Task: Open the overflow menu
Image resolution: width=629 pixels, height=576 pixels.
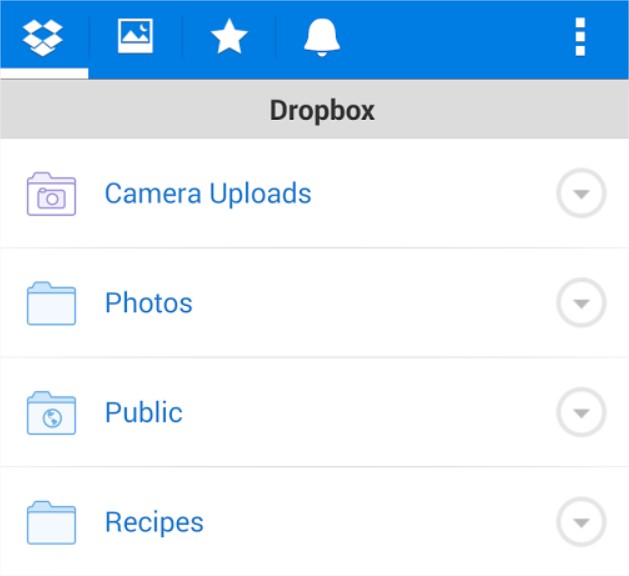Action: (579, 37)
